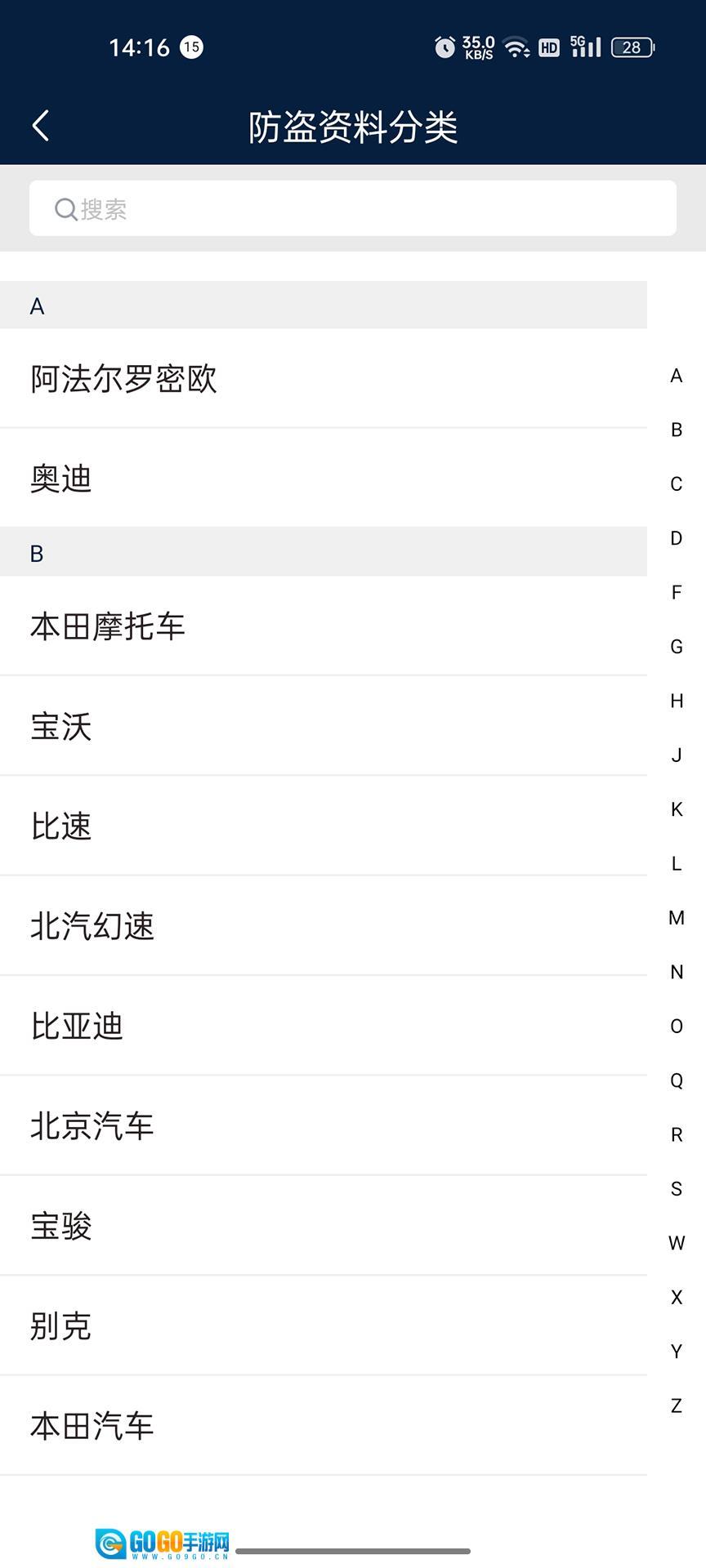Jump to letter Q in index
Screen dimensions: 706x1568
coord(676,1080)
